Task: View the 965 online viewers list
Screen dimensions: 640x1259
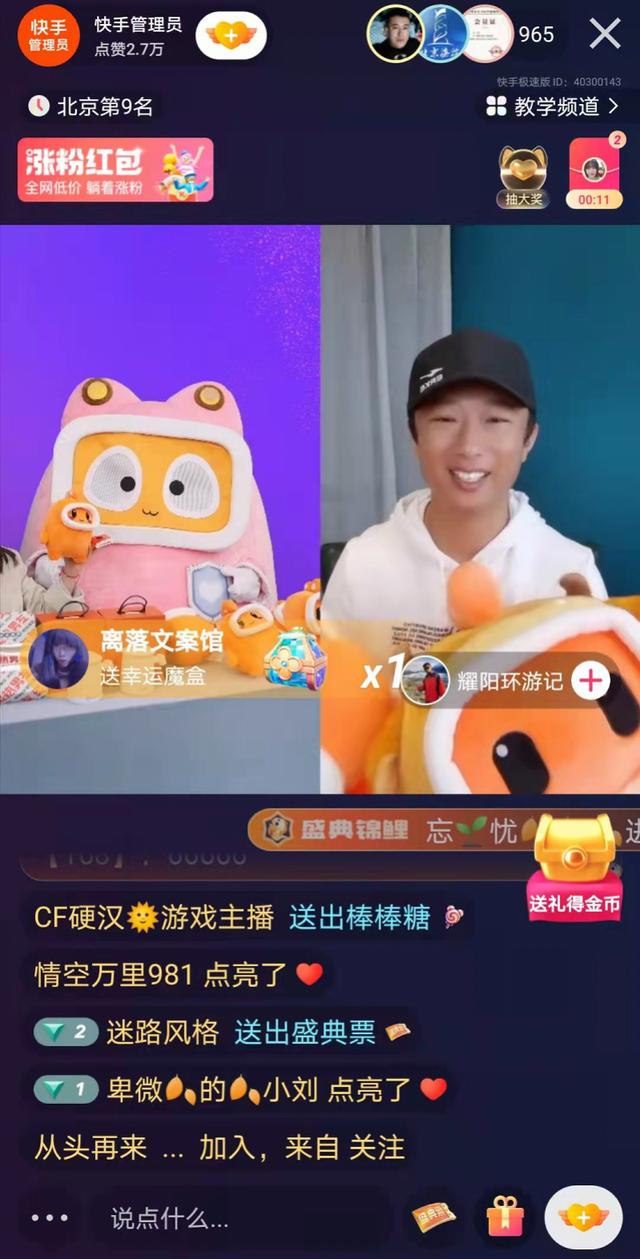Action: pos(536,35)
